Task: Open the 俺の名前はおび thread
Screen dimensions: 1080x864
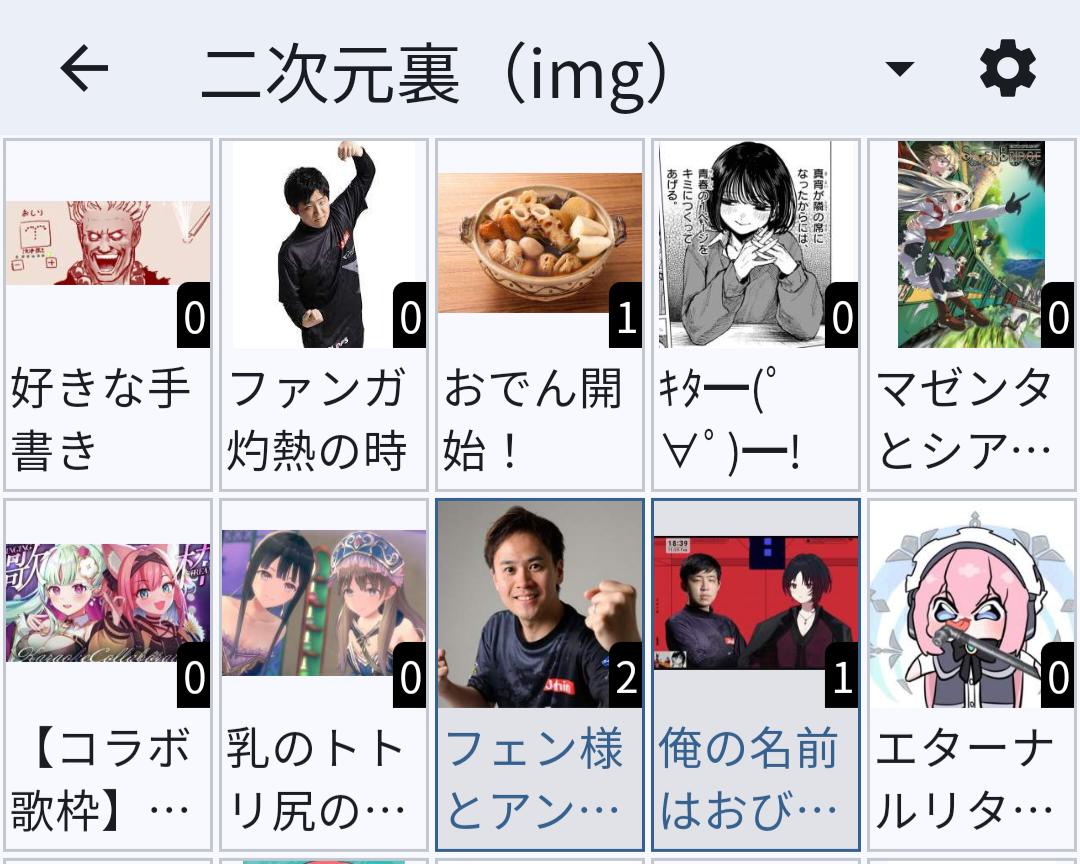Action: coord(756,675)
